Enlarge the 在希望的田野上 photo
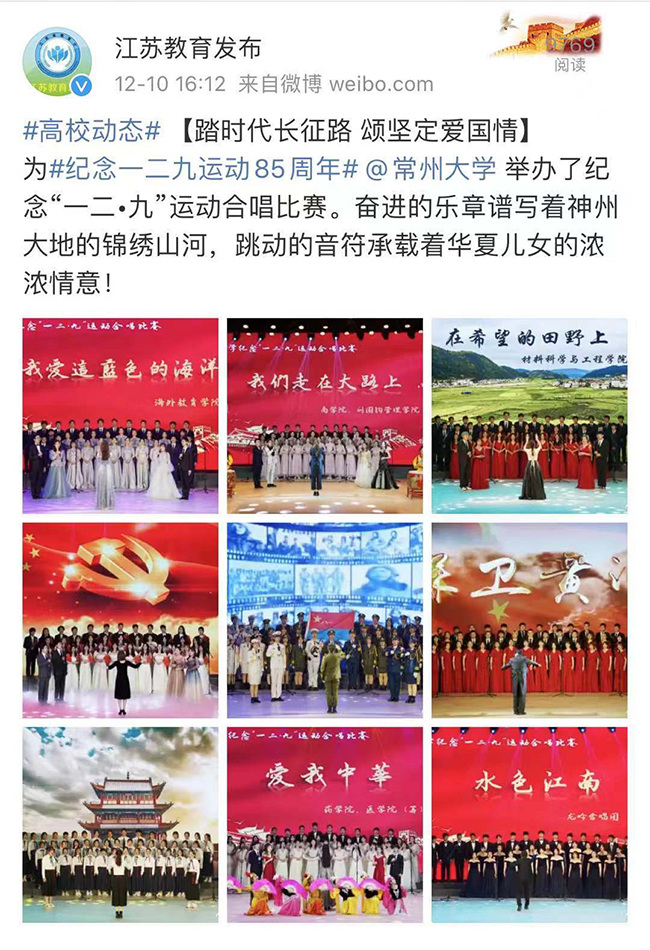This screenshot has width=650, height=950. pos(529,416)
